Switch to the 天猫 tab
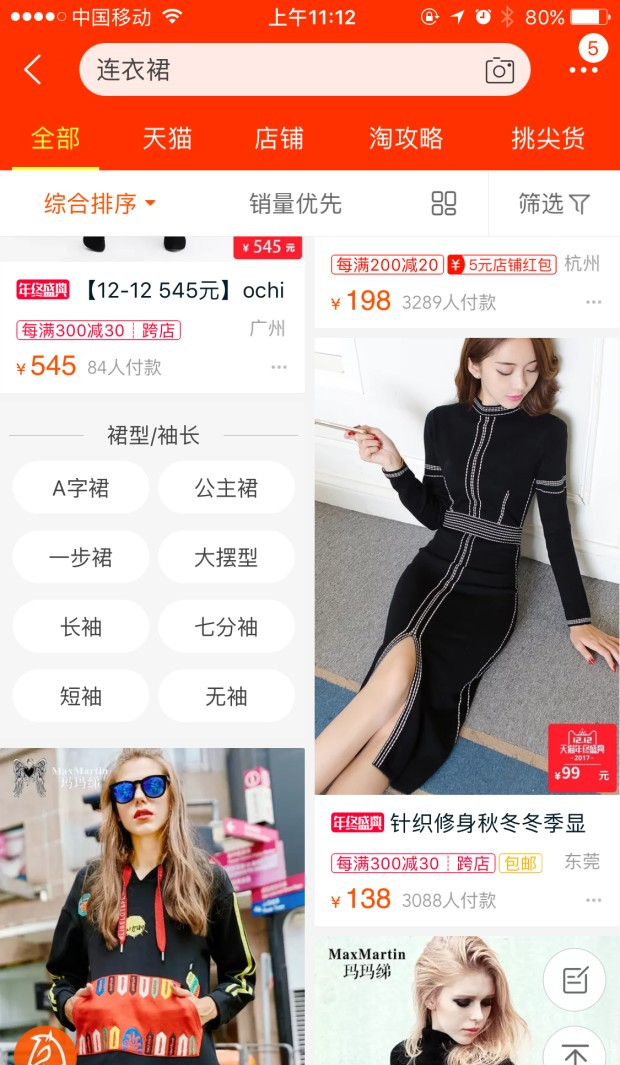 (x=167, y=138)
